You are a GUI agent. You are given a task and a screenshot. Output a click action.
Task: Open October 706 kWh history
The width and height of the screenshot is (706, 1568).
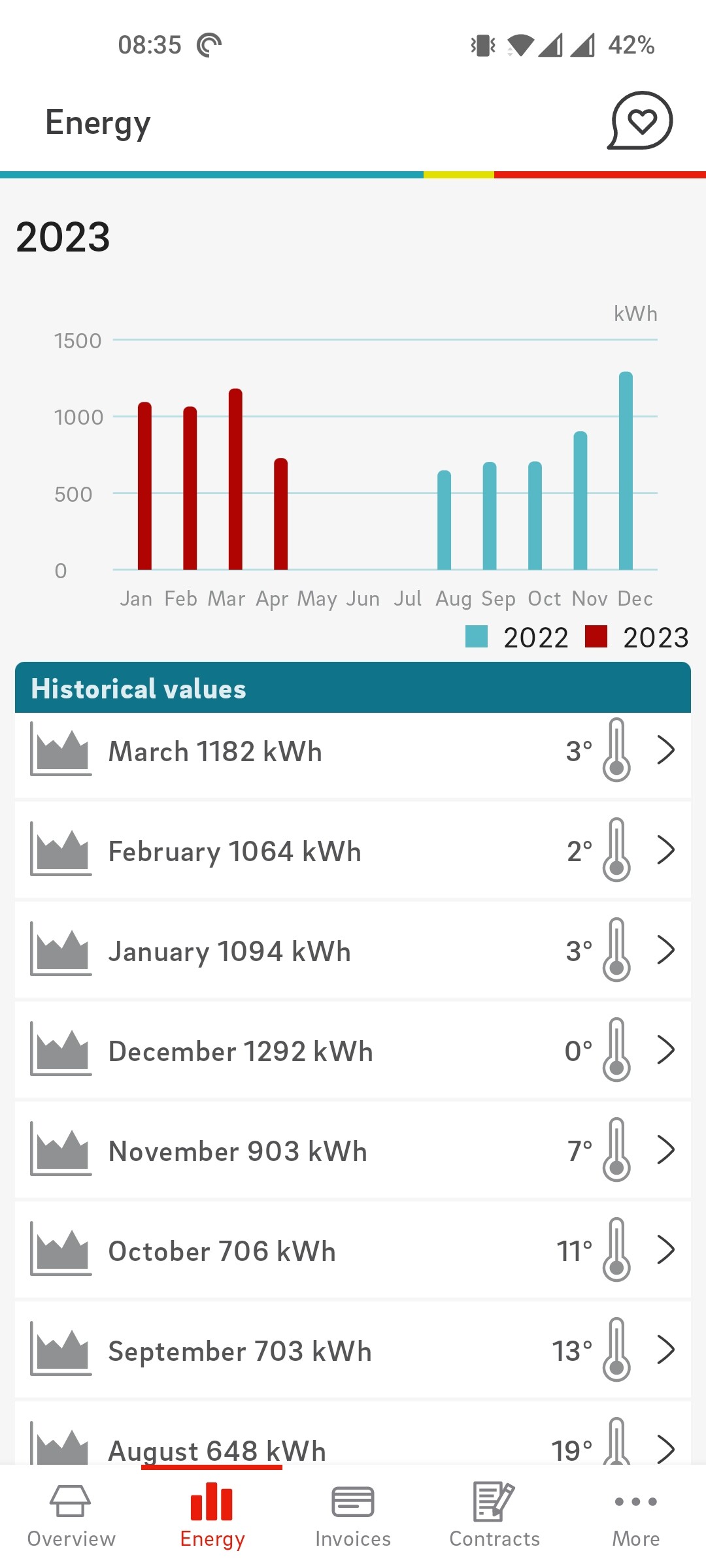[353, 1251]
